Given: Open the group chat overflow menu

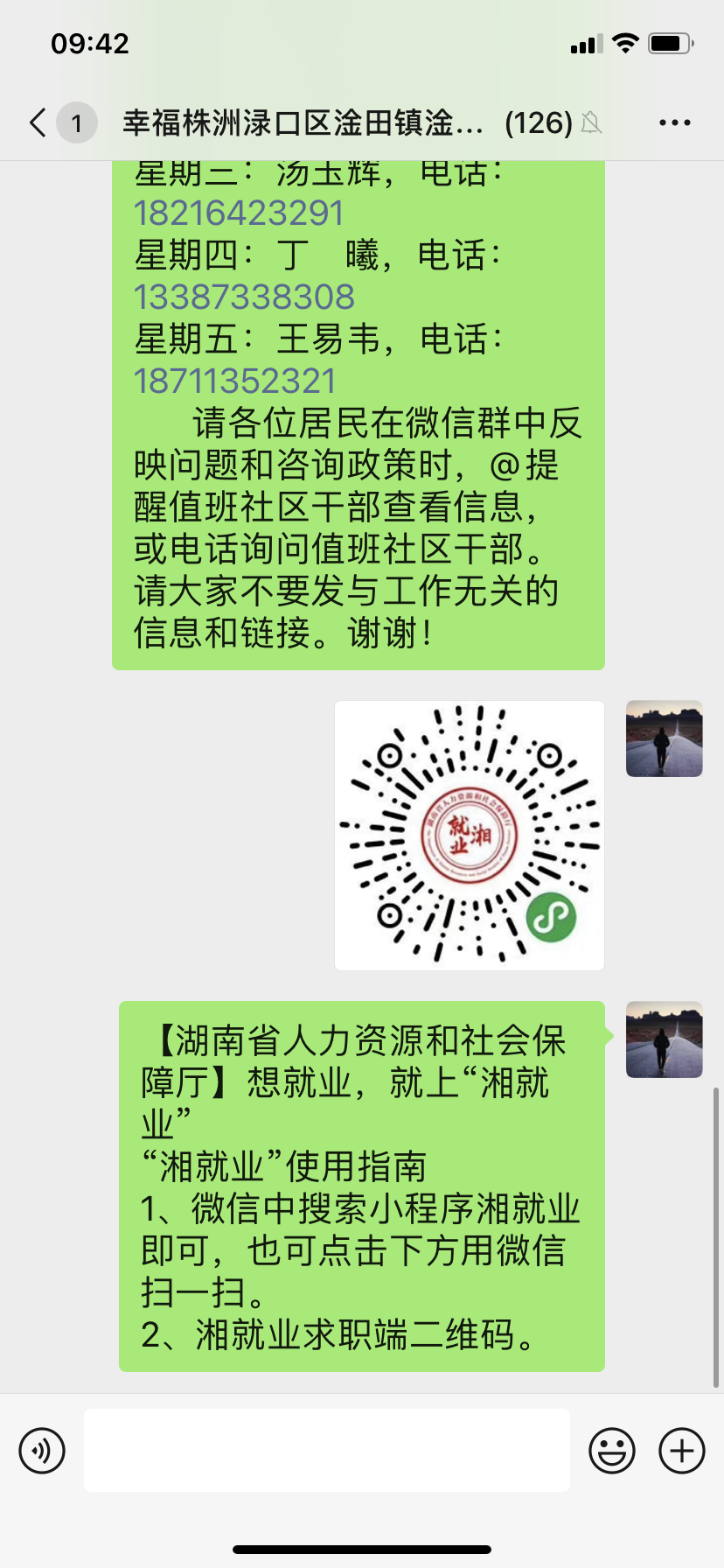Looking at the screenshot, I should 674,123.
